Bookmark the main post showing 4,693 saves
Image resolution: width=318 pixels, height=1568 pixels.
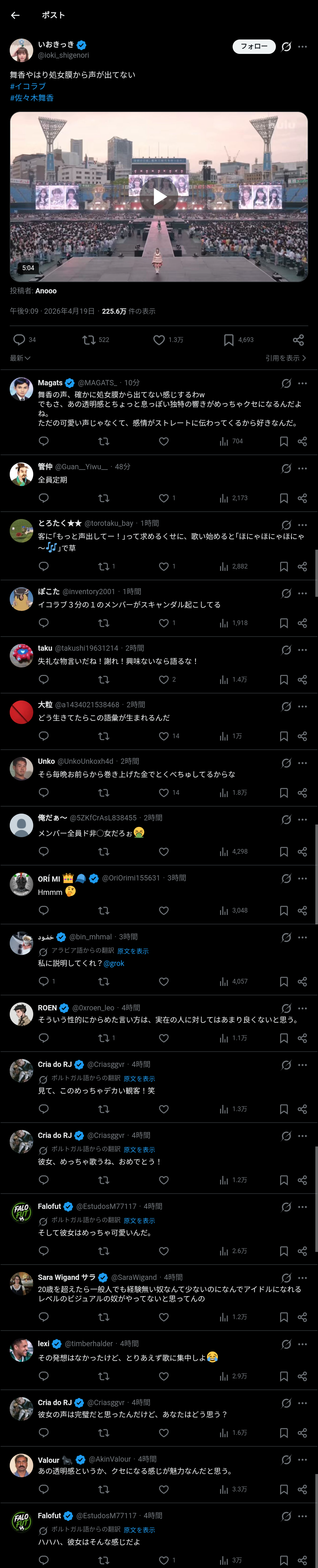point(228,340)
